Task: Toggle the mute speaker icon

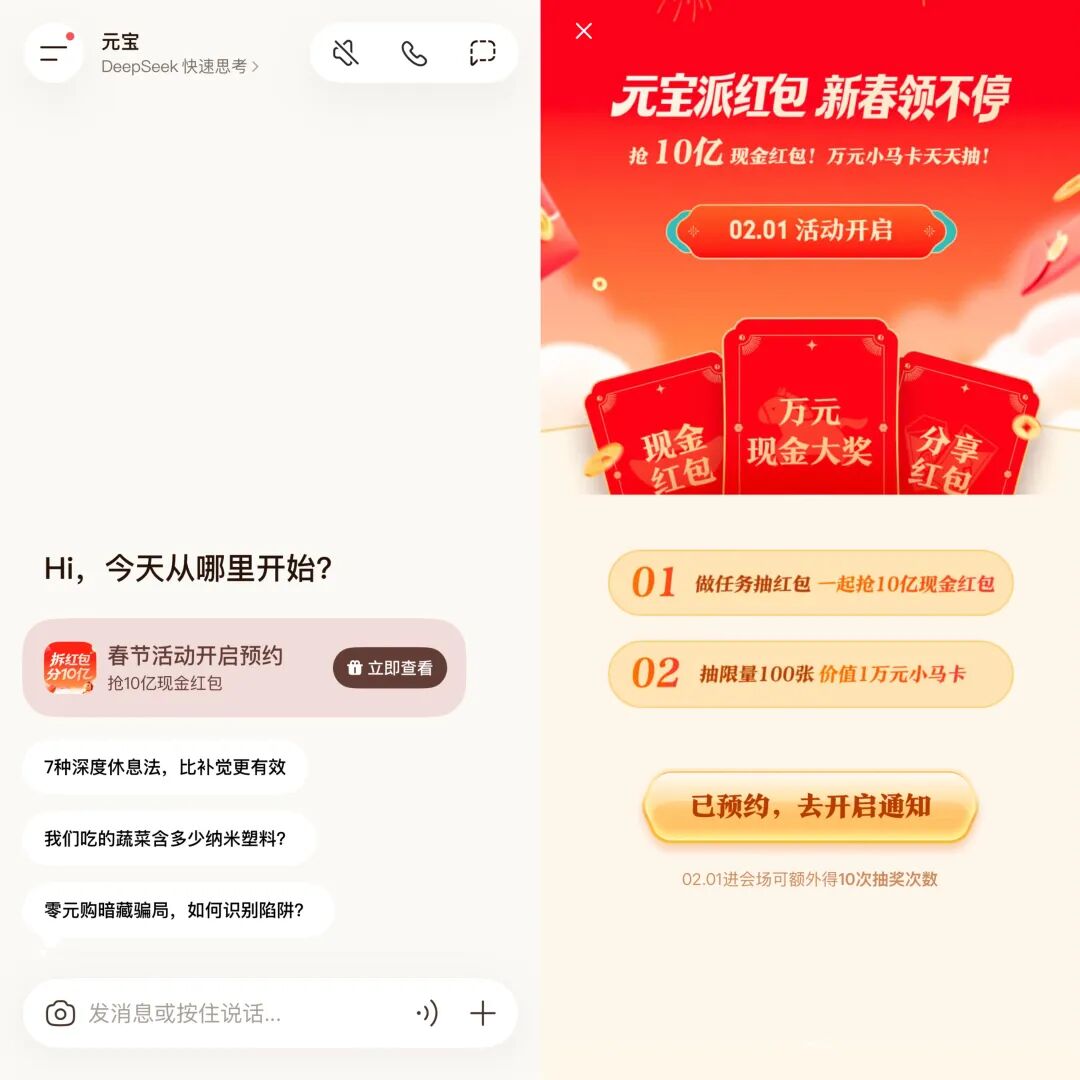Action: pyautogui.click(x=346, y=53)
